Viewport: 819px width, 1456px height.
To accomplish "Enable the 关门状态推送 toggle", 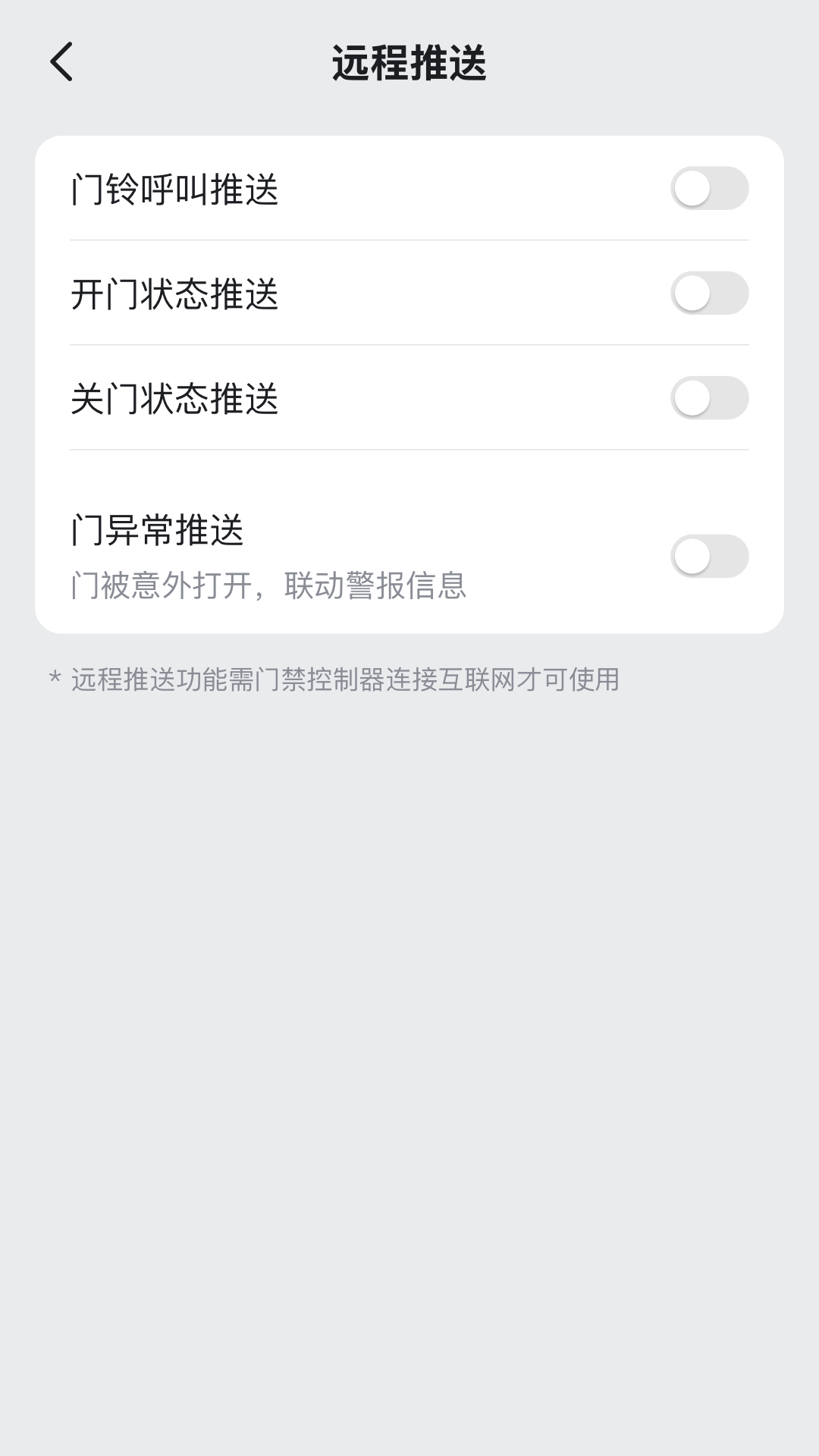I will point(711,397).
